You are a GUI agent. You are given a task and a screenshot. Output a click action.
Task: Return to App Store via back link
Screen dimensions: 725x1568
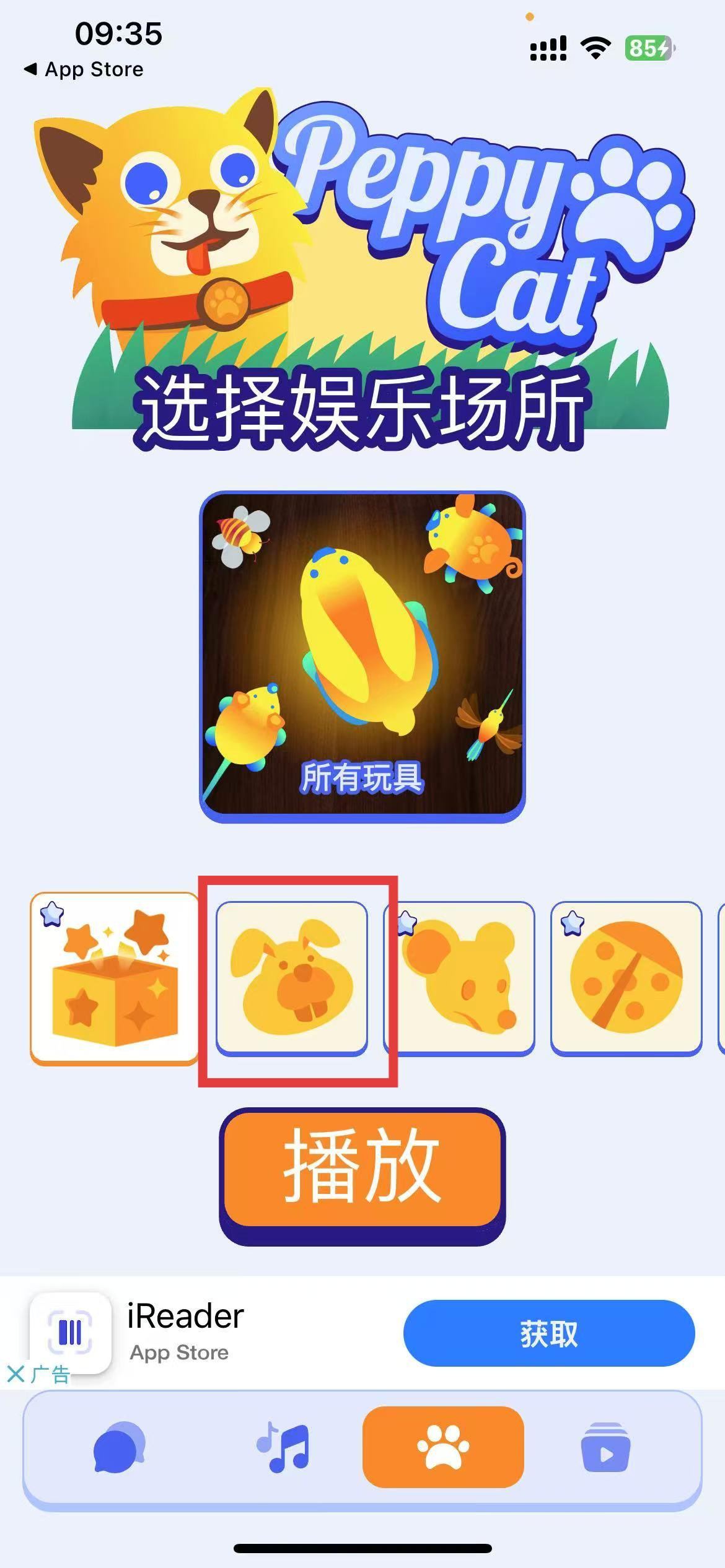84,69
